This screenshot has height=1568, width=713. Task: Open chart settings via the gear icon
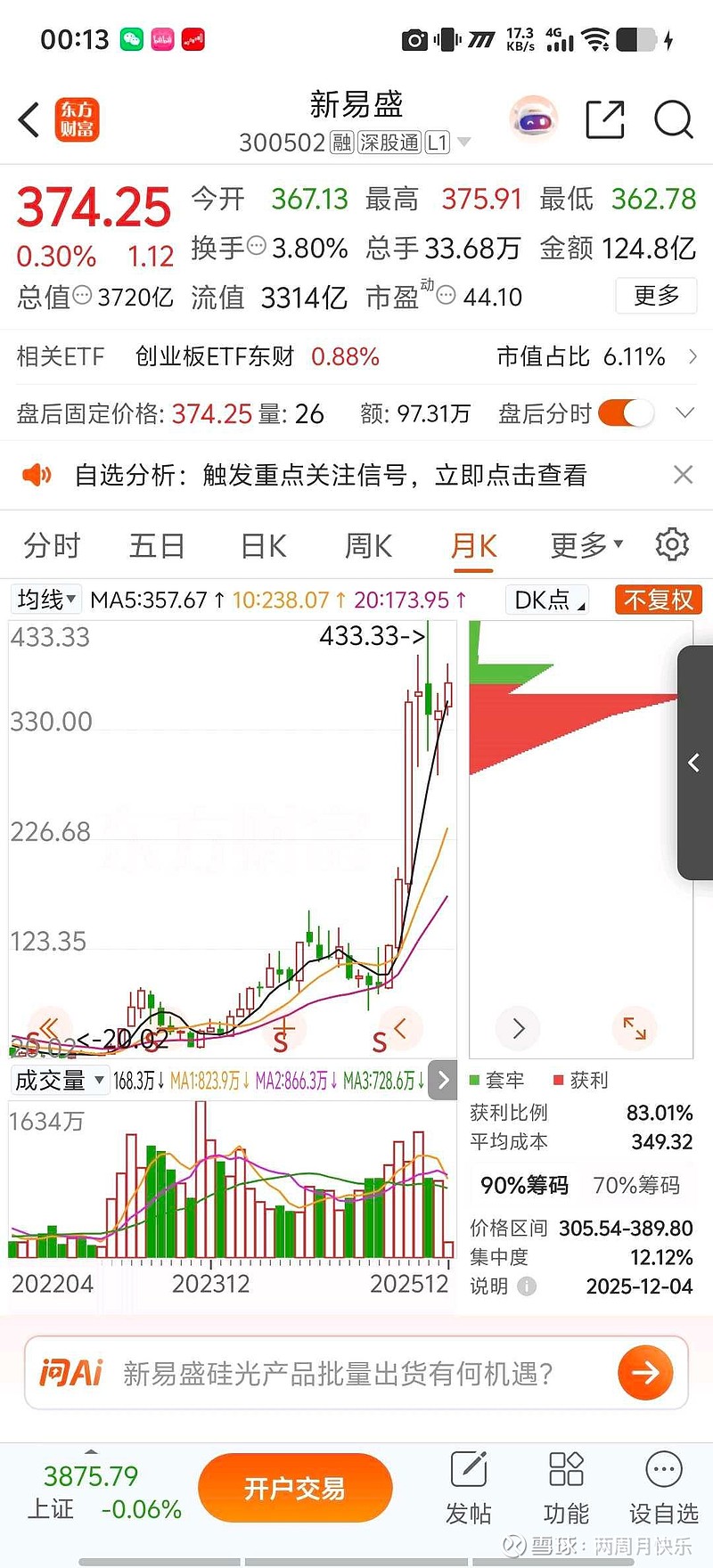click(x=672, y=544)
